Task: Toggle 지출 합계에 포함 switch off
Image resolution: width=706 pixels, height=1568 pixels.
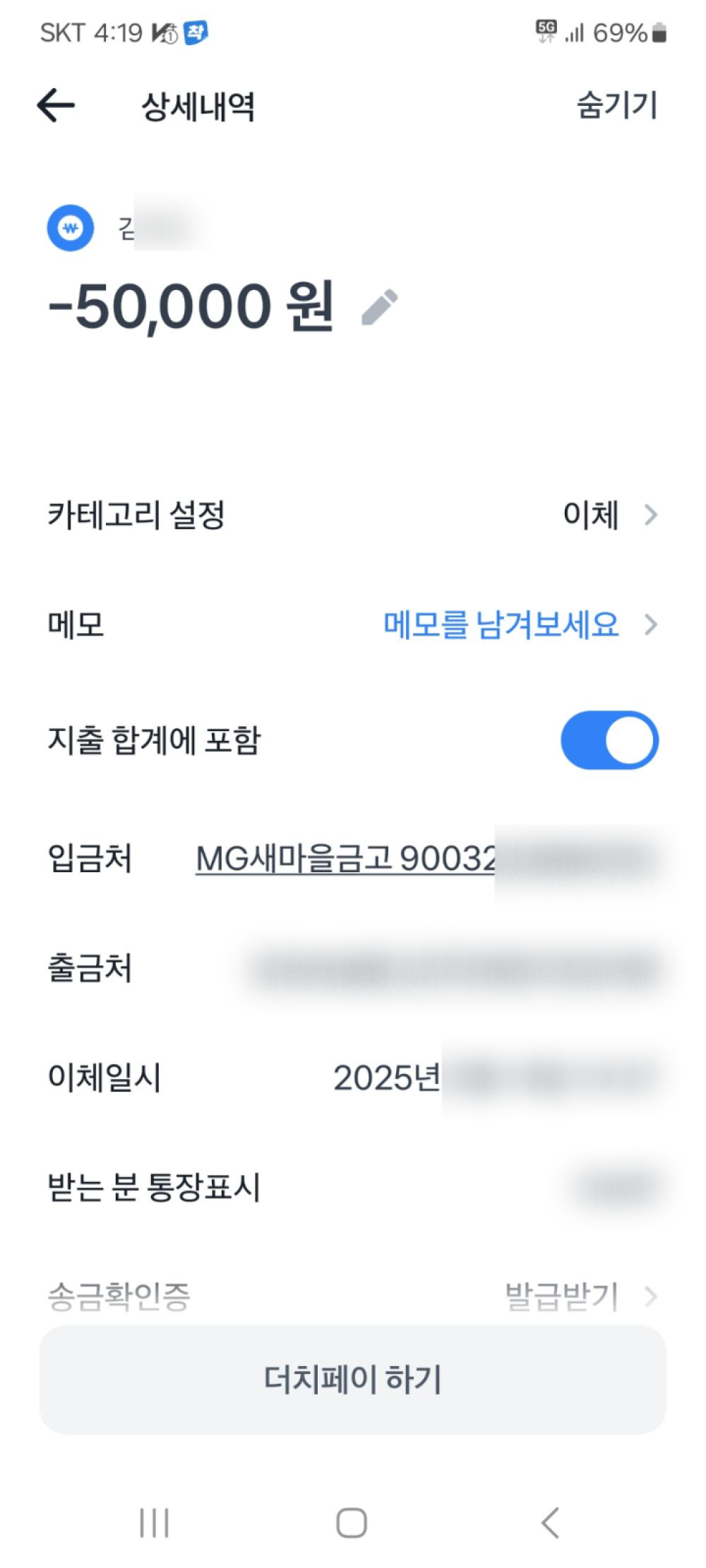Action: 609,740
